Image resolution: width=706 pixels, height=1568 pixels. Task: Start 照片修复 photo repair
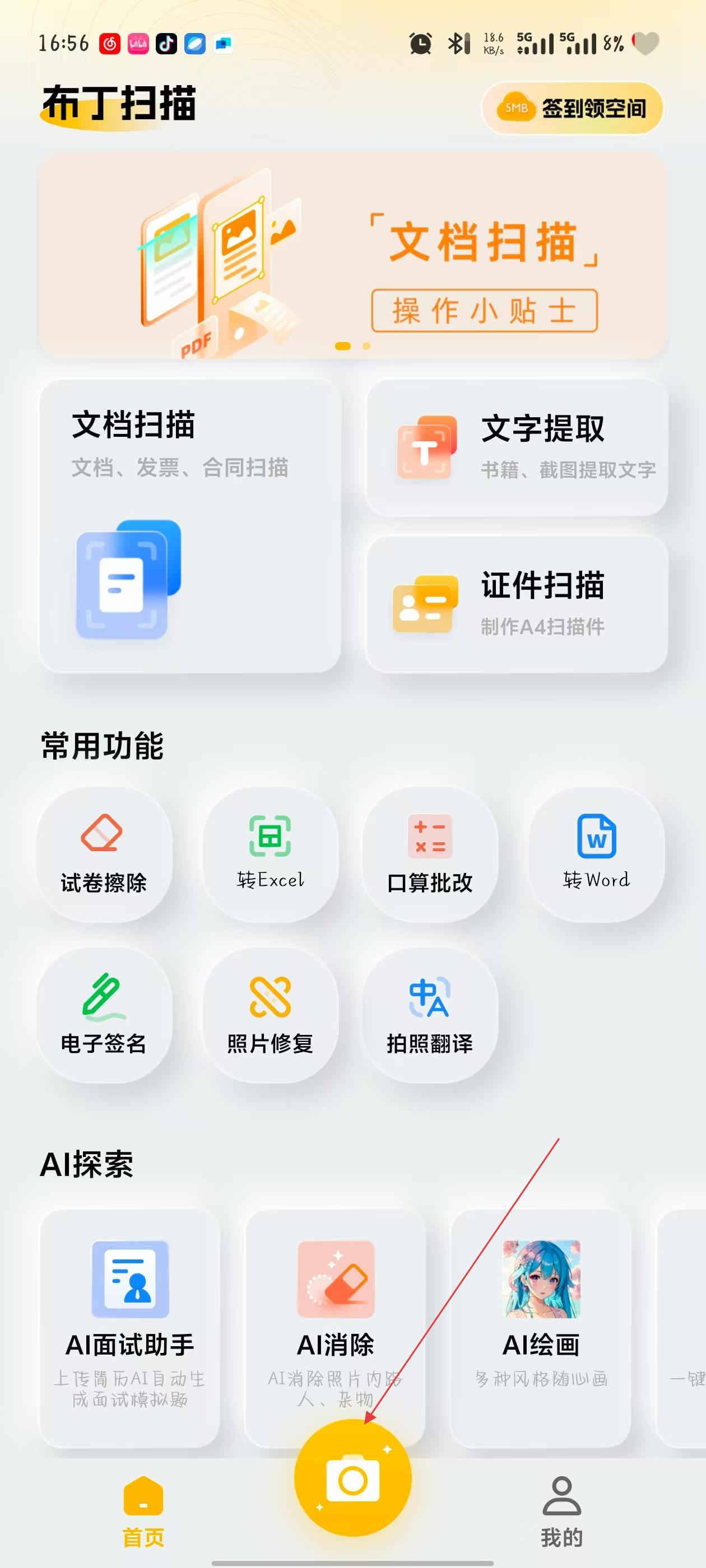point(270,1015)
